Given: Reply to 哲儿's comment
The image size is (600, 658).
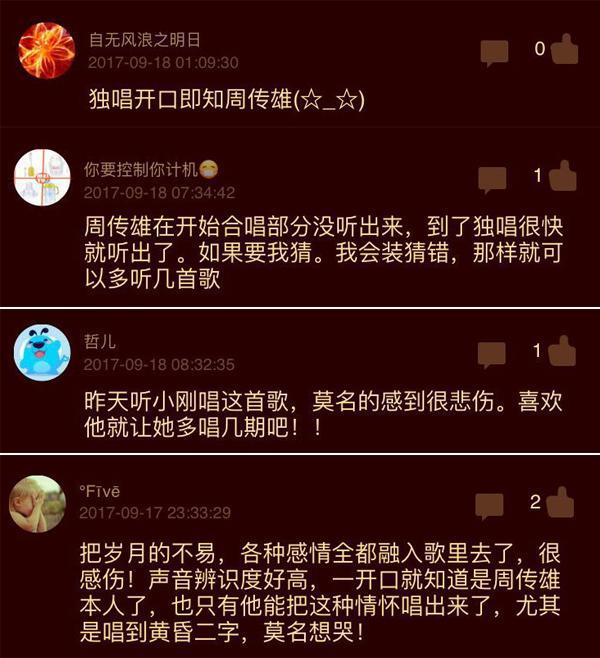Looking at the screenshot, I should pyautogui.click(x=492, y=353).
